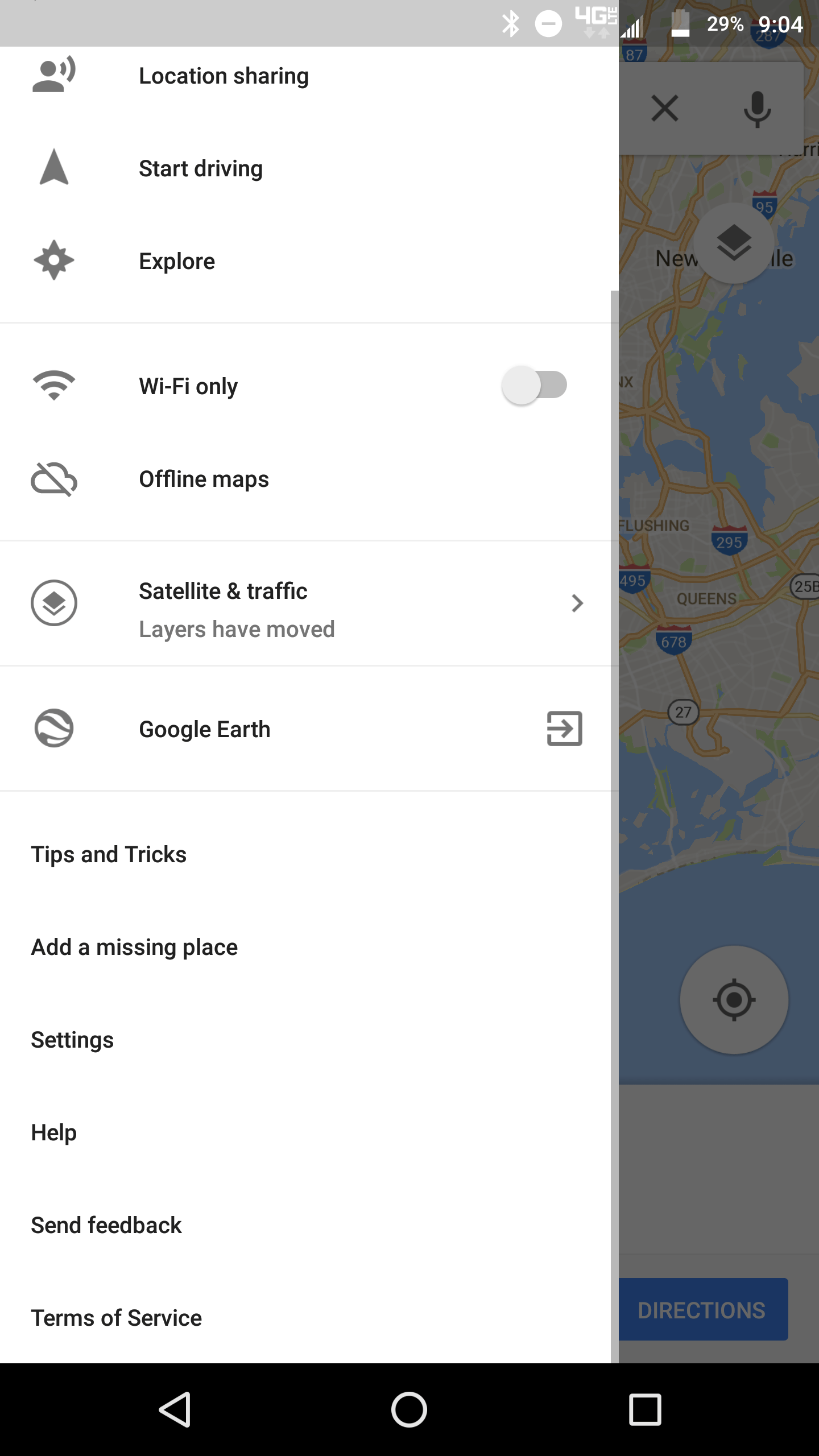Tap the Android recent apps square button
Viewport: 819px width, 1456px height.
click(x=644, y=1410)
